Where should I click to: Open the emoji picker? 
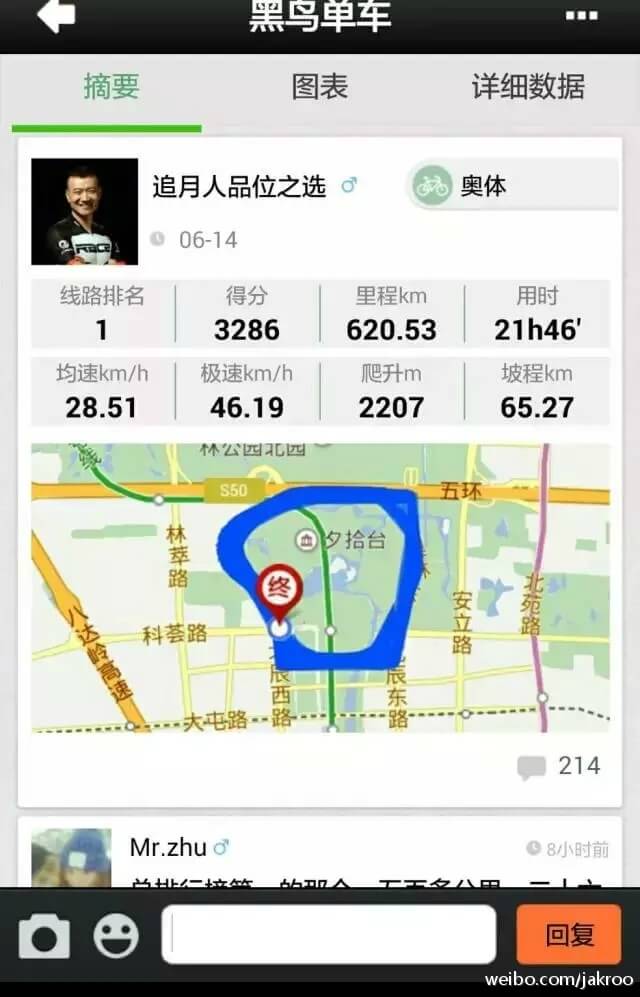point(116,937)
